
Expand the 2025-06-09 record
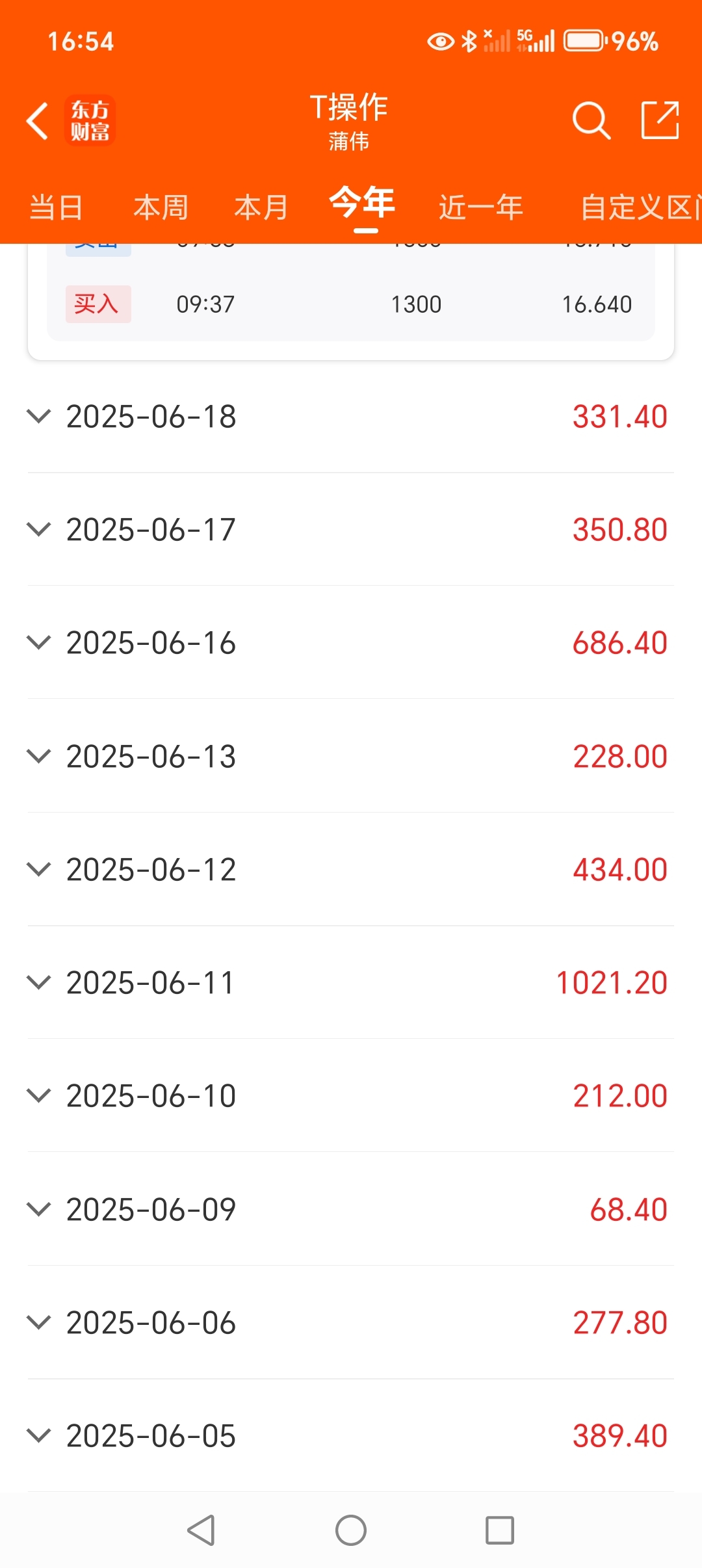pyautogui.click(x=351, y=1210)
